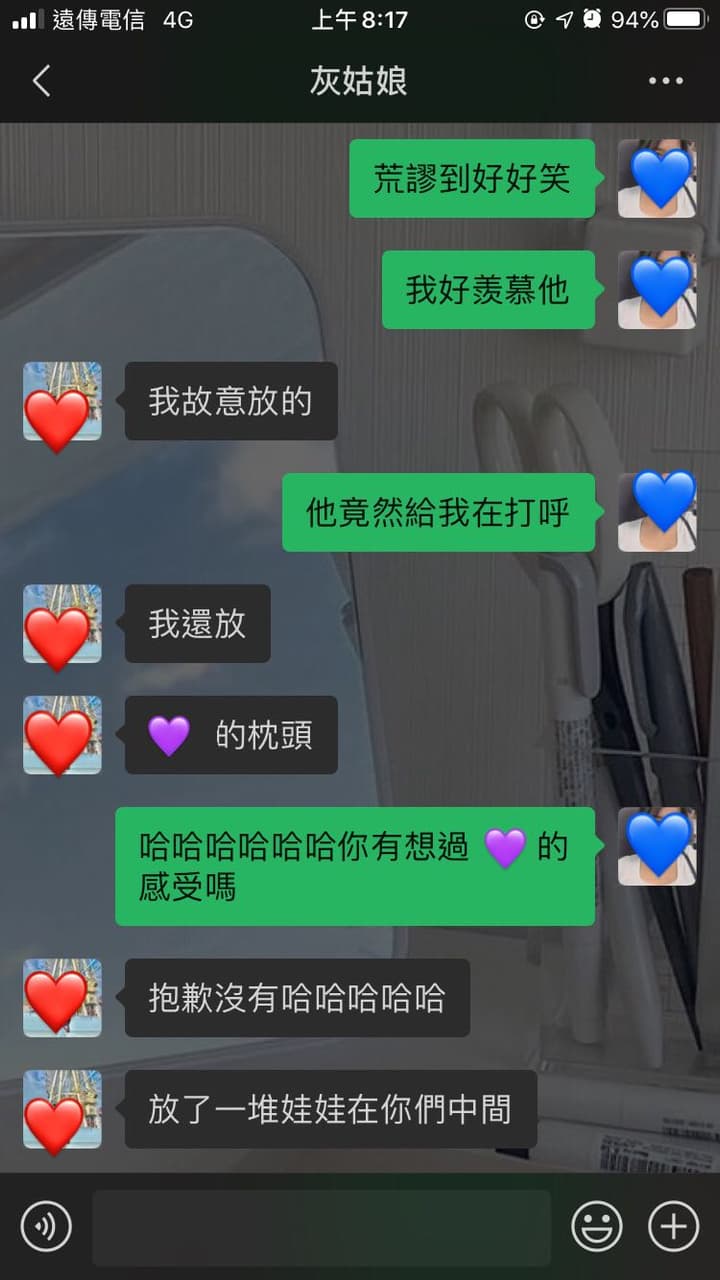This screenshot has height=1280, width=720.
Task: Open the three-dot chat options menu
Action: click(665, 81)
